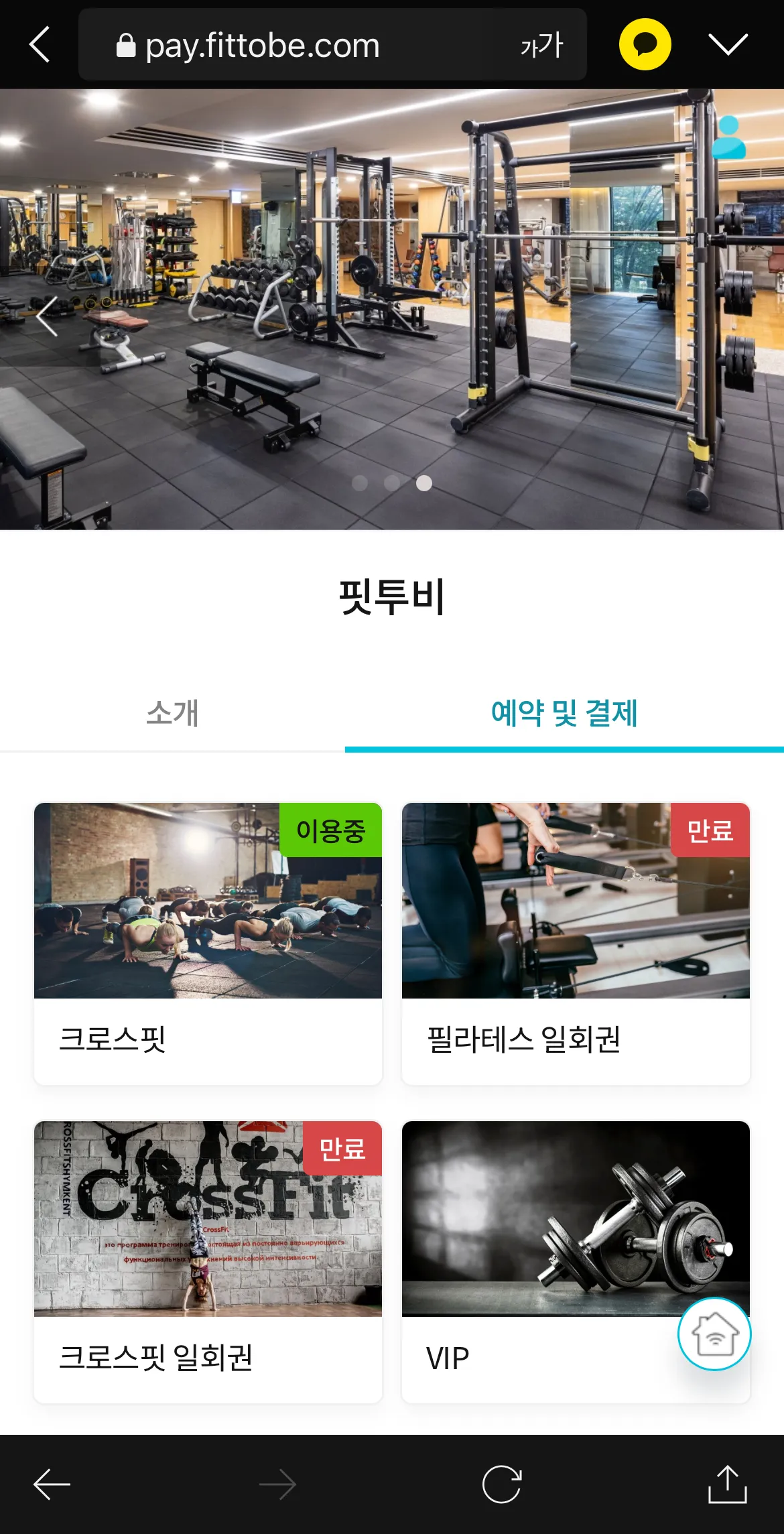784x1534 pixels.
Task: View the 크로스핏 일회권 card
Action: (x=208, y=1261)
